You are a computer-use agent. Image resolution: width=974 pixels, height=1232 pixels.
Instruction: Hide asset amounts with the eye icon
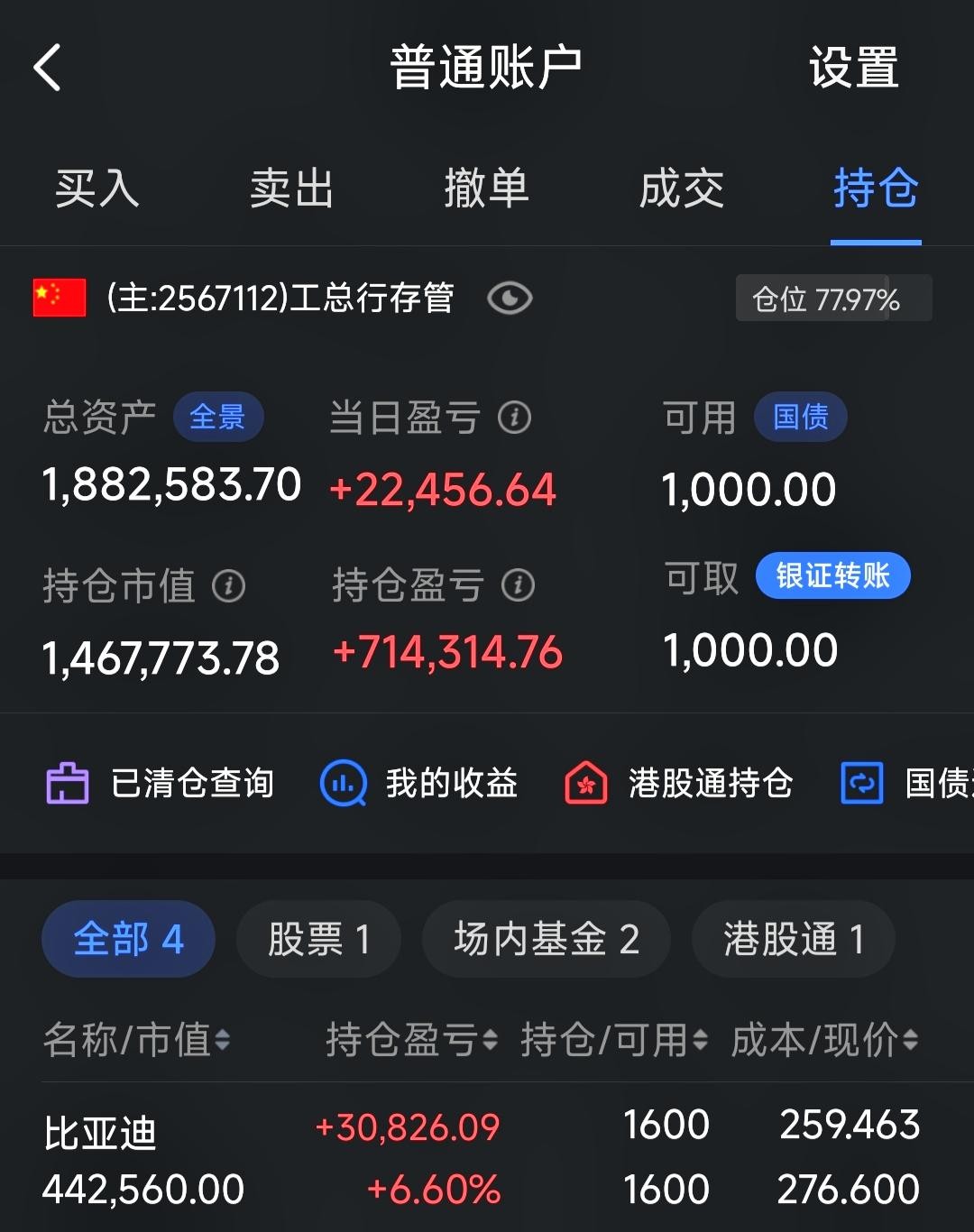(510, 299)
